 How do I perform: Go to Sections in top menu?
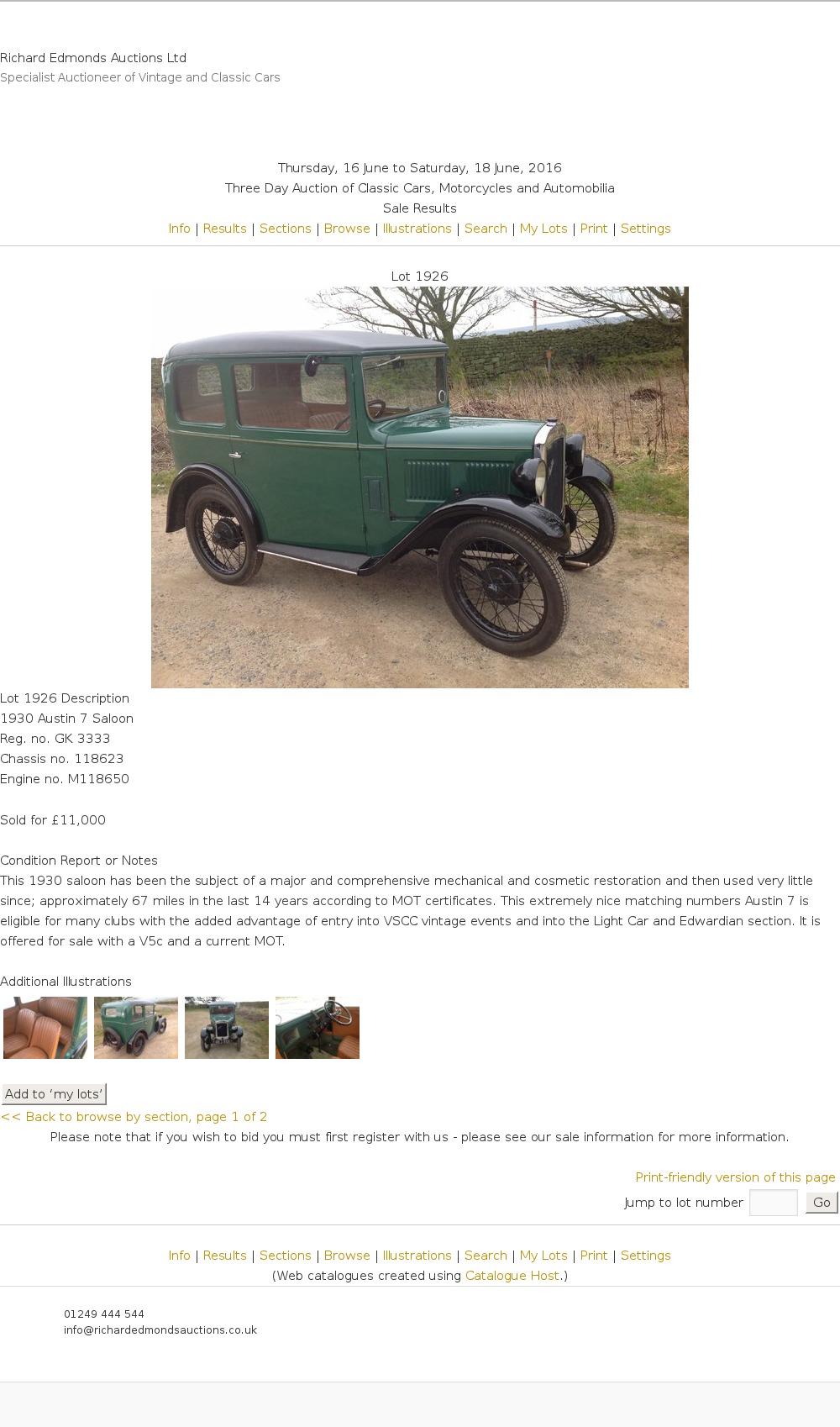pyautogui.click(x=285, y=229)
